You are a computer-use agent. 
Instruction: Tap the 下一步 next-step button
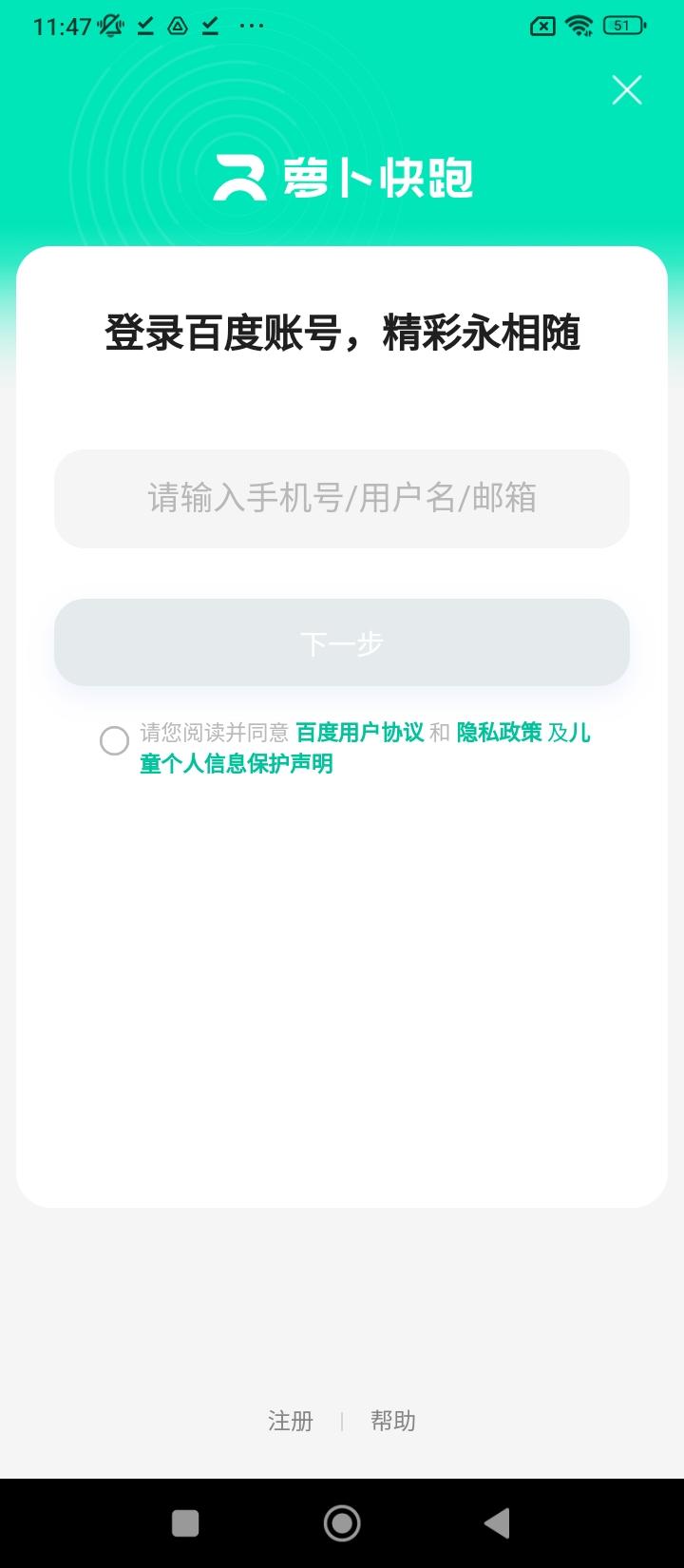[342, 643]
